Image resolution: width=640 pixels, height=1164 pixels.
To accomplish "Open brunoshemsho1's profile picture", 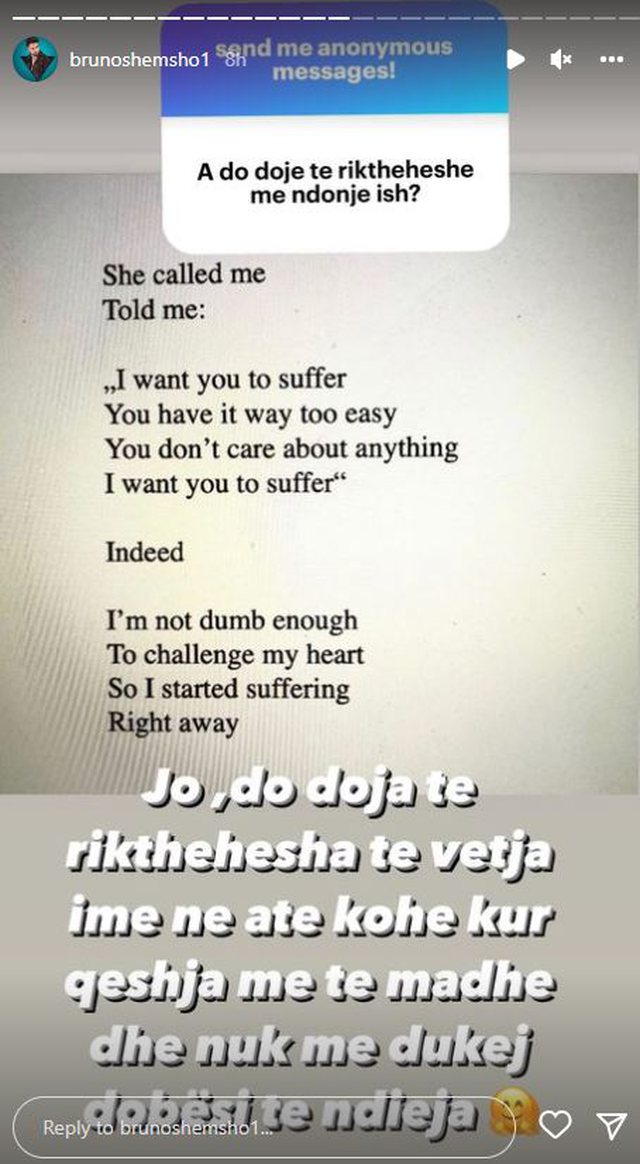I will point(35,59).
